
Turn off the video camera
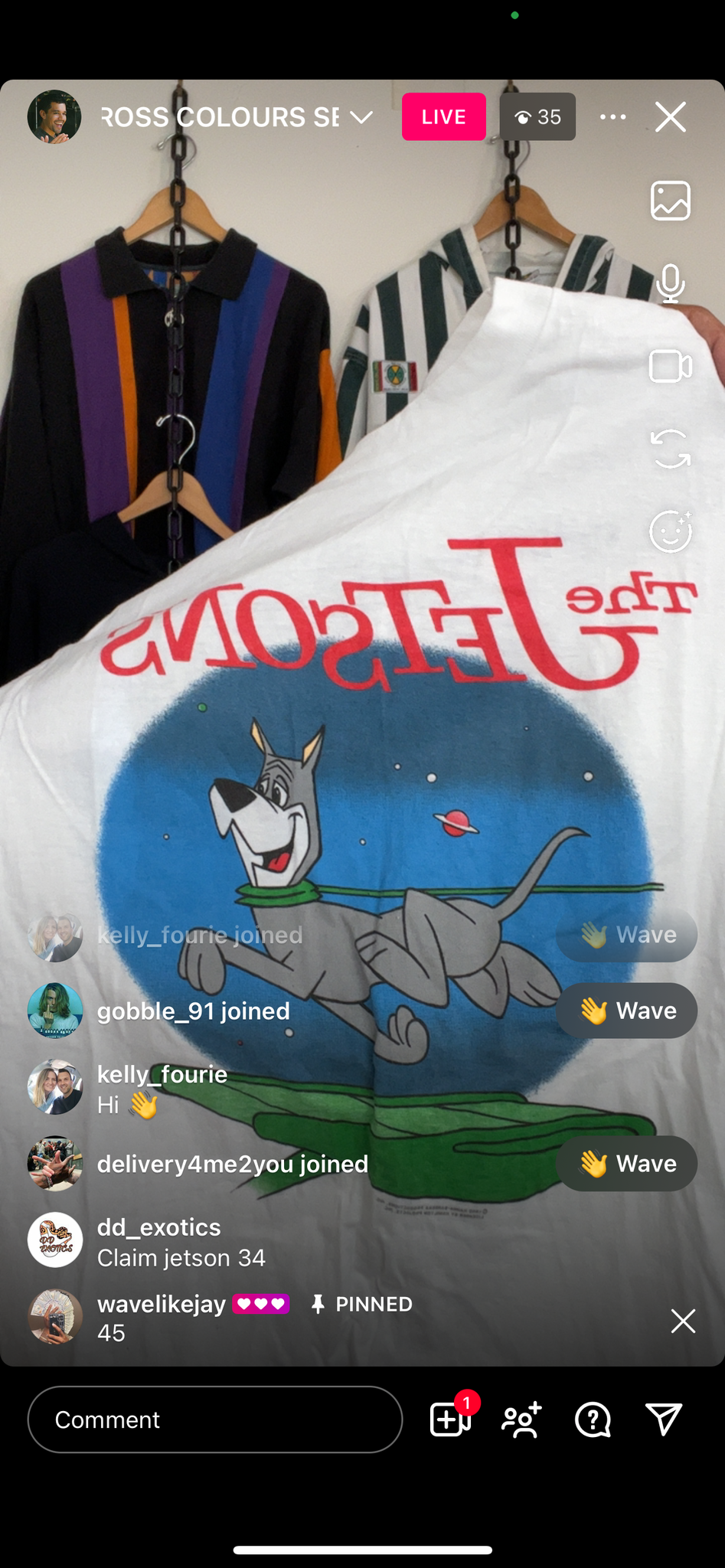(671, 366)
